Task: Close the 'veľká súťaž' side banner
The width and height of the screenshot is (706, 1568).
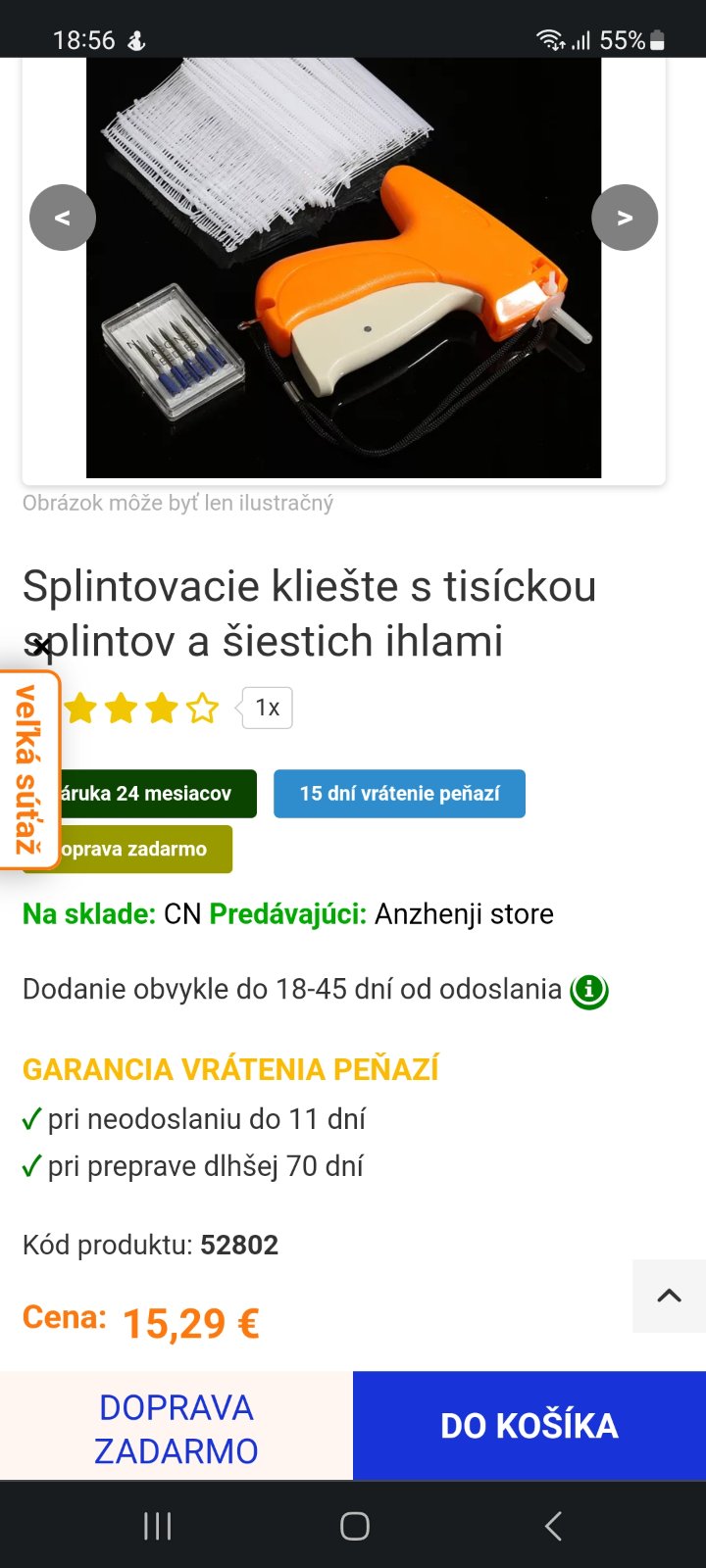Action: click(x=41, y=647)
